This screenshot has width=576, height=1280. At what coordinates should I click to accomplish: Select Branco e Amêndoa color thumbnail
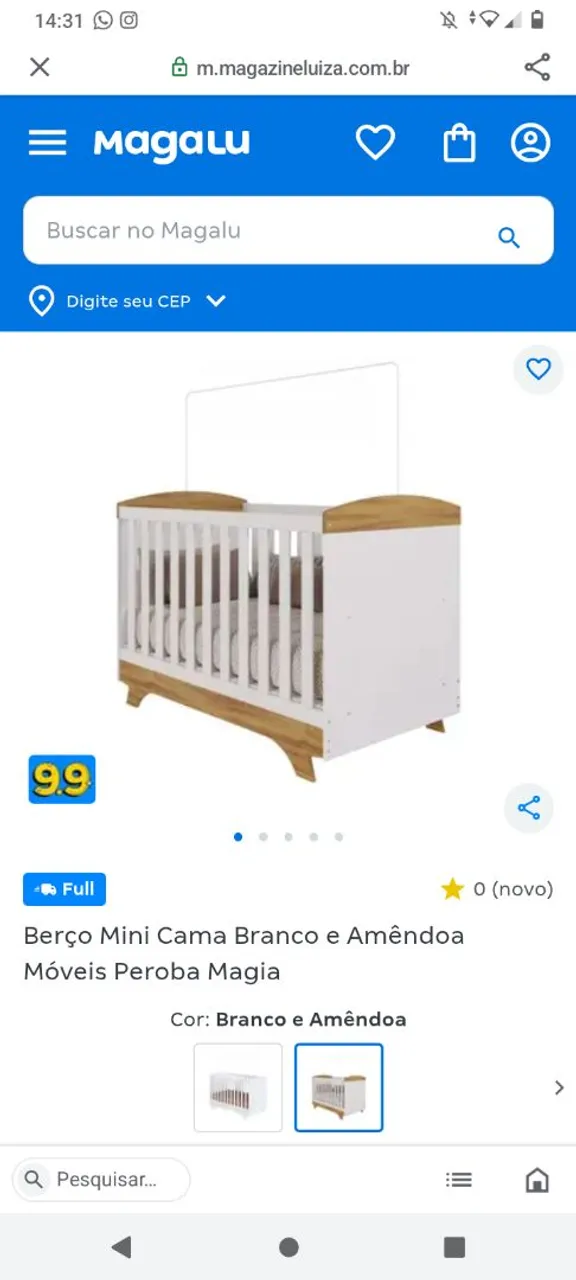pos(339,1087)
